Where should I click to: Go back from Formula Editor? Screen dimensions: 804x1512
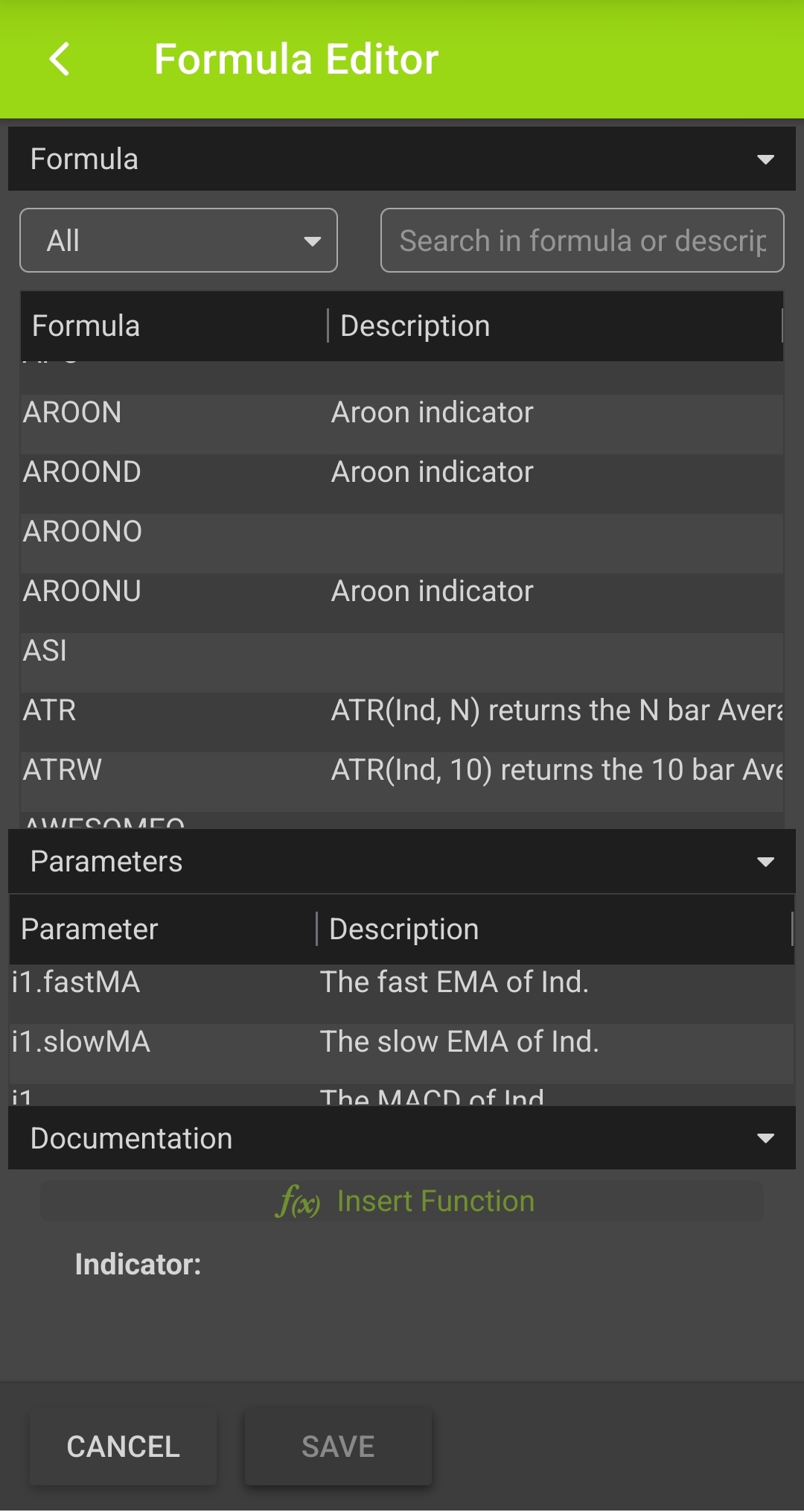(60, 60)
